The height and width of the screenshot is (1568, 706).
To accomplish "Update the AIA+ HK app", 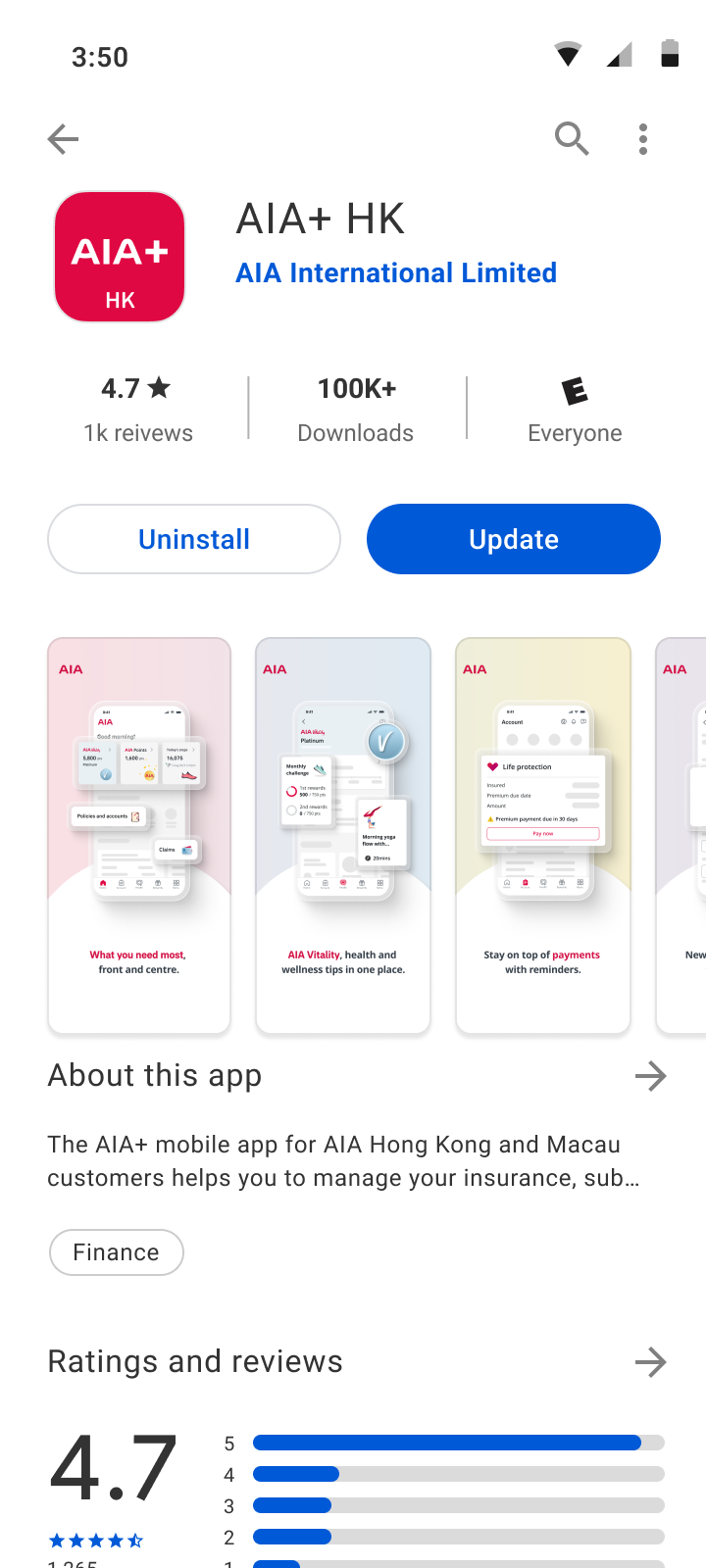I will [x=514, y=539].
